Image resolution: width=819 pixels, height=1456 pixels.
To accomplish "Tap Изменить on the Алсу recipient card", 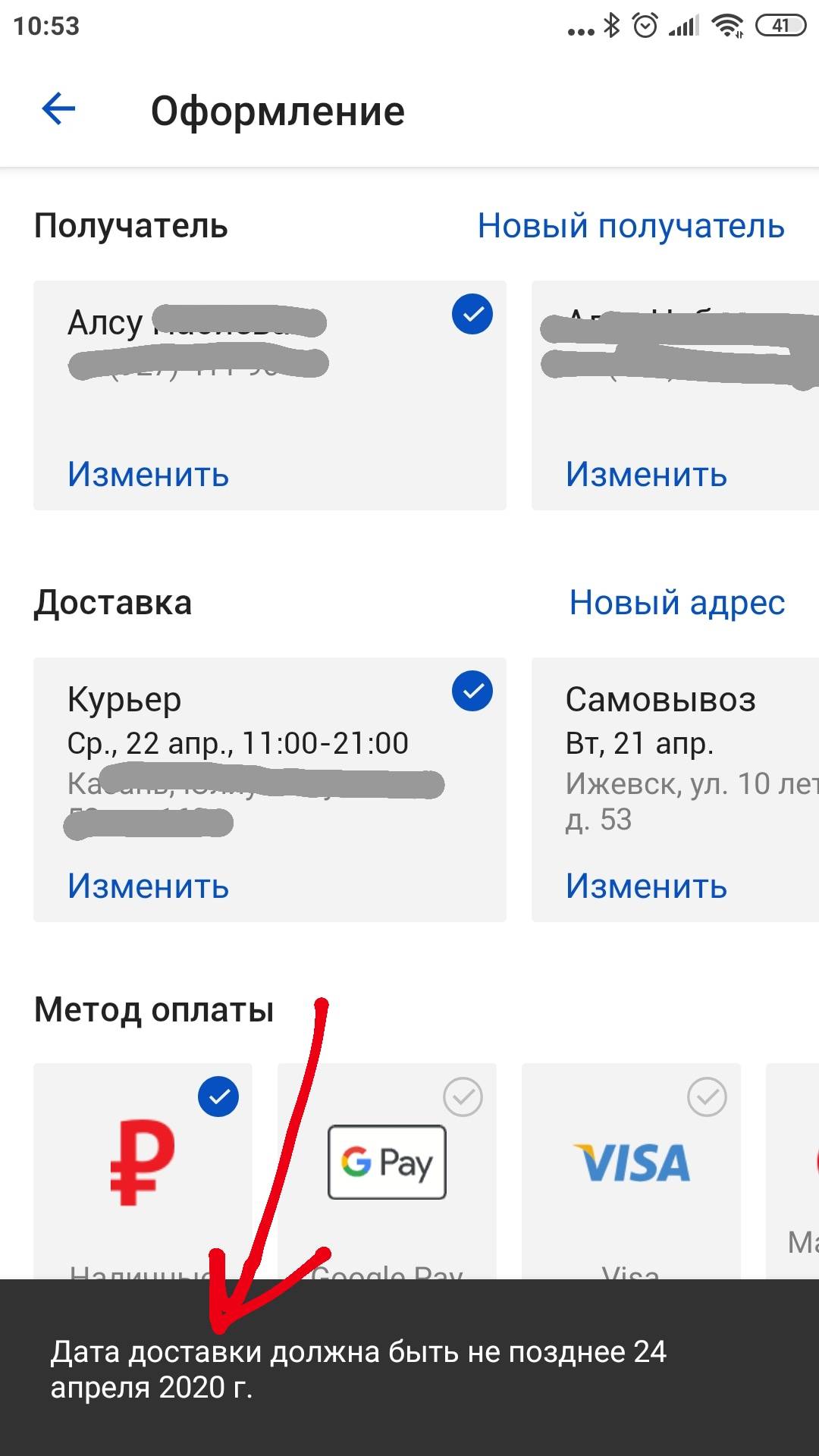I will (148, 475).
